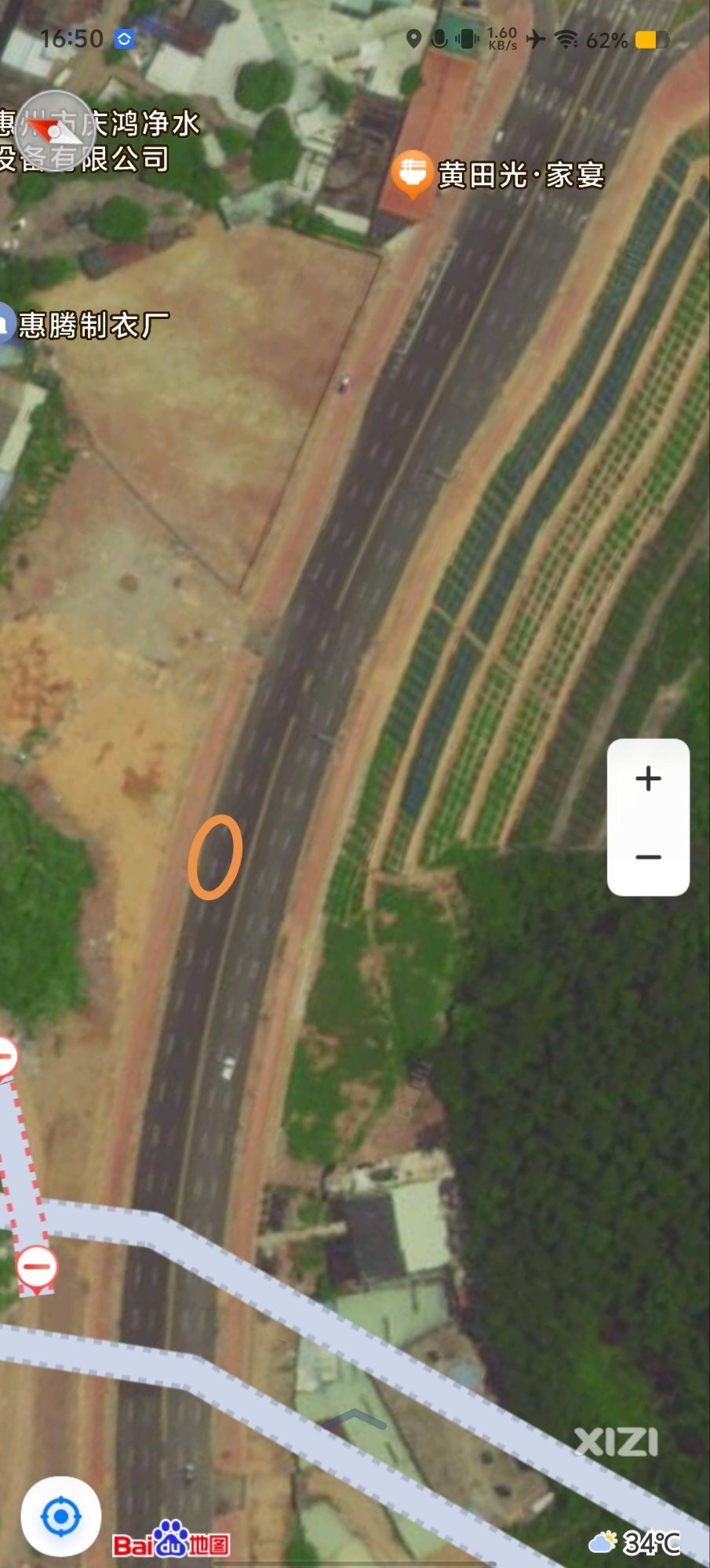
Task: Open the 黄田光·家宴 restaurant marker
Action: [x=412, y=173]
